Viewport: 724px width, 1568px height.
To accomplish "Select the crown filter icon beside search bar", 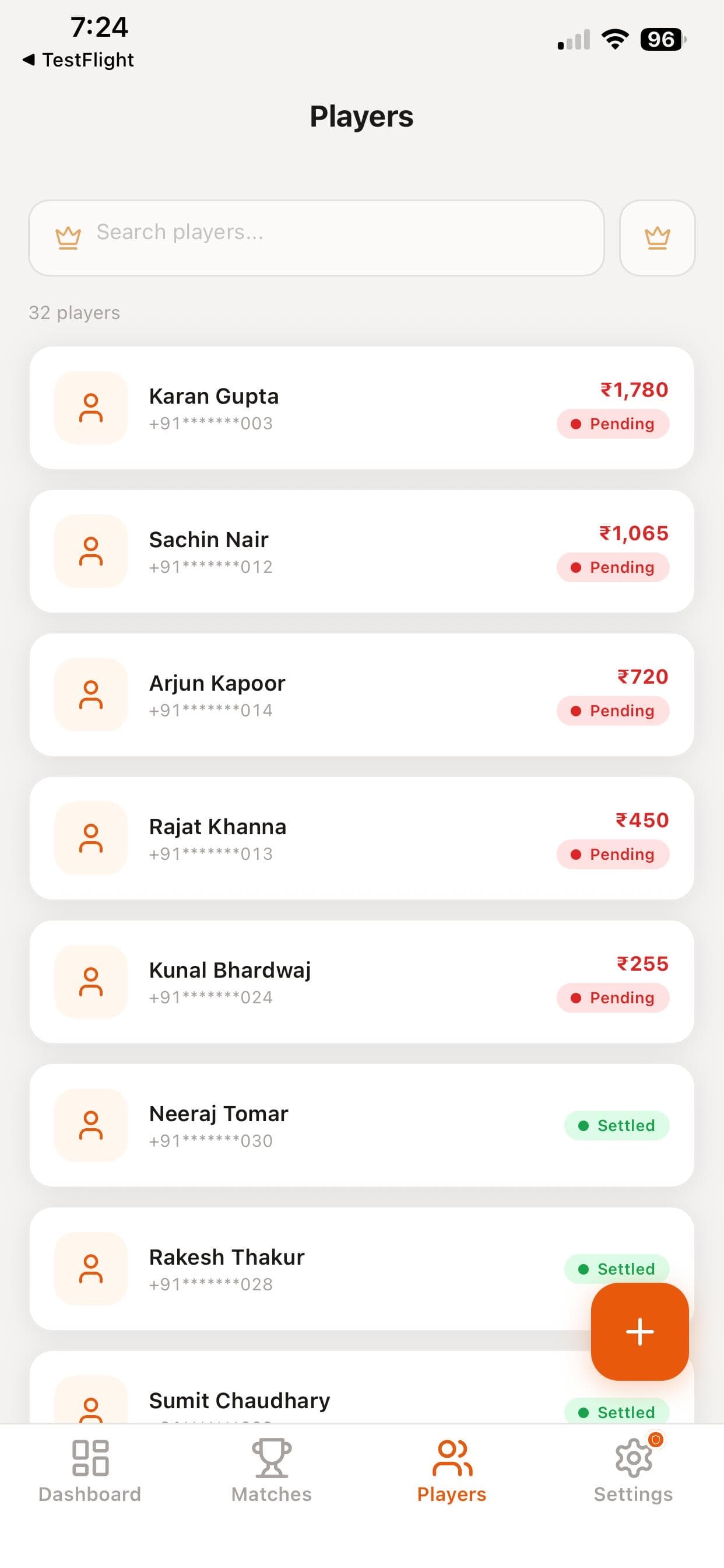I will click(x=656, y=237).
